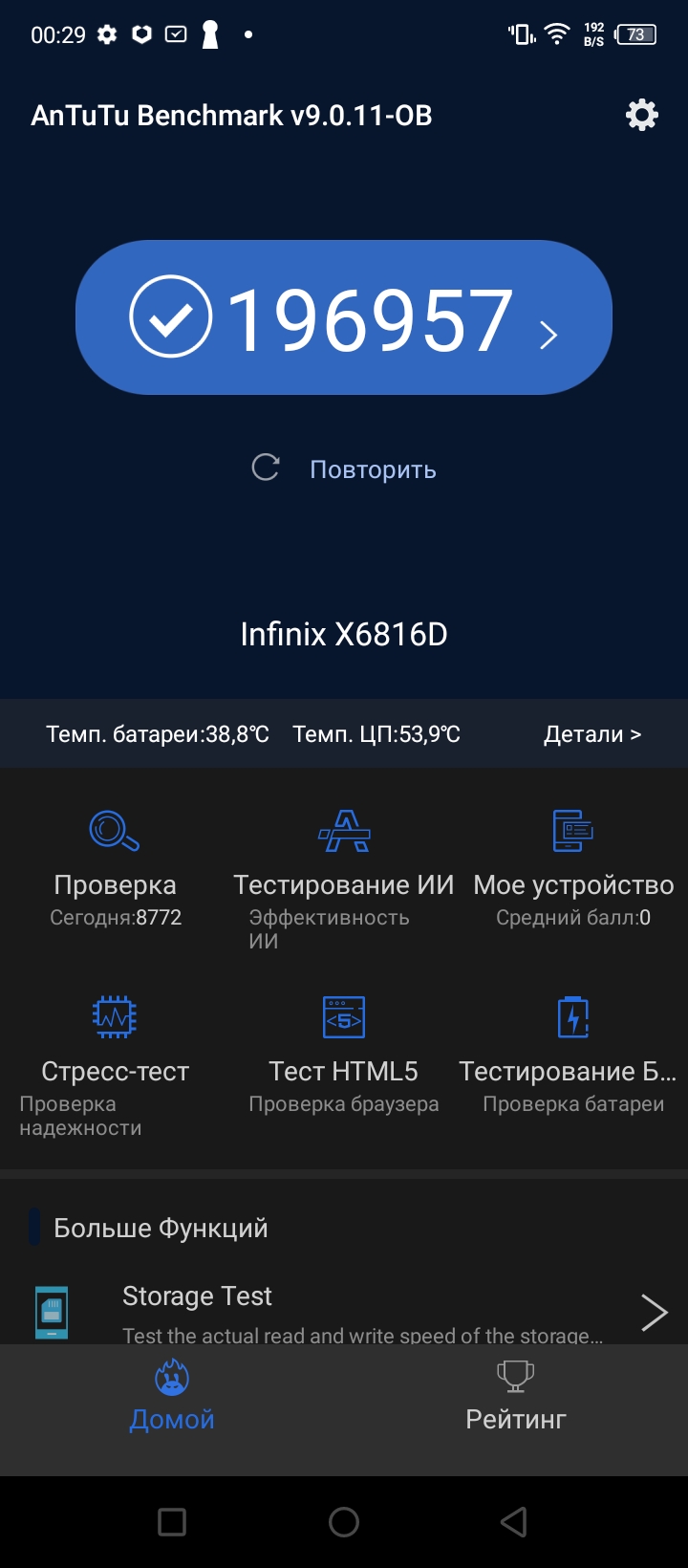This screenshot has height=1568, width=688.
Task: Open Проверка verification tool
Action: click(115, 867)
